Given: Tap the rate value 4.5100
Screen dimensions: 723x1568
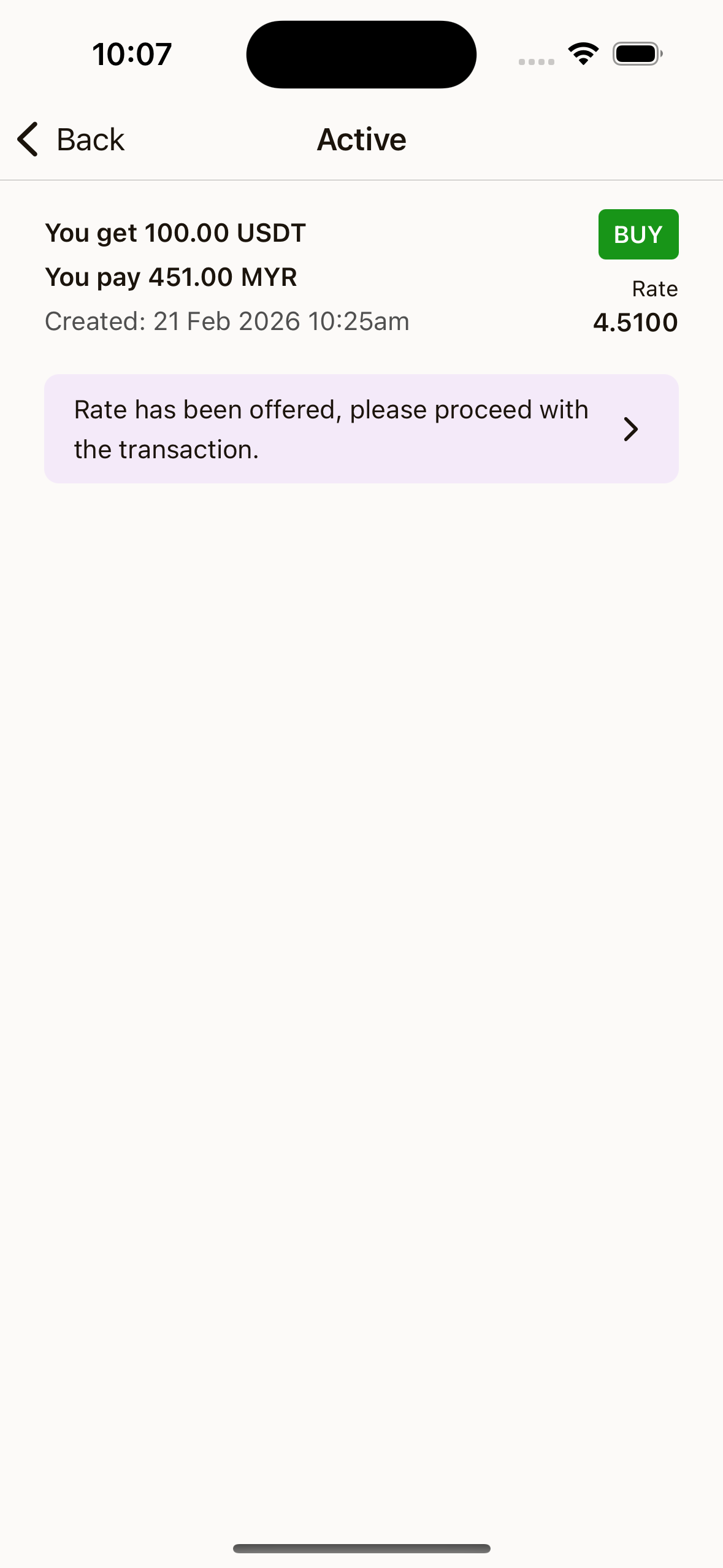Looking at the screenshot, I should 635,322.
